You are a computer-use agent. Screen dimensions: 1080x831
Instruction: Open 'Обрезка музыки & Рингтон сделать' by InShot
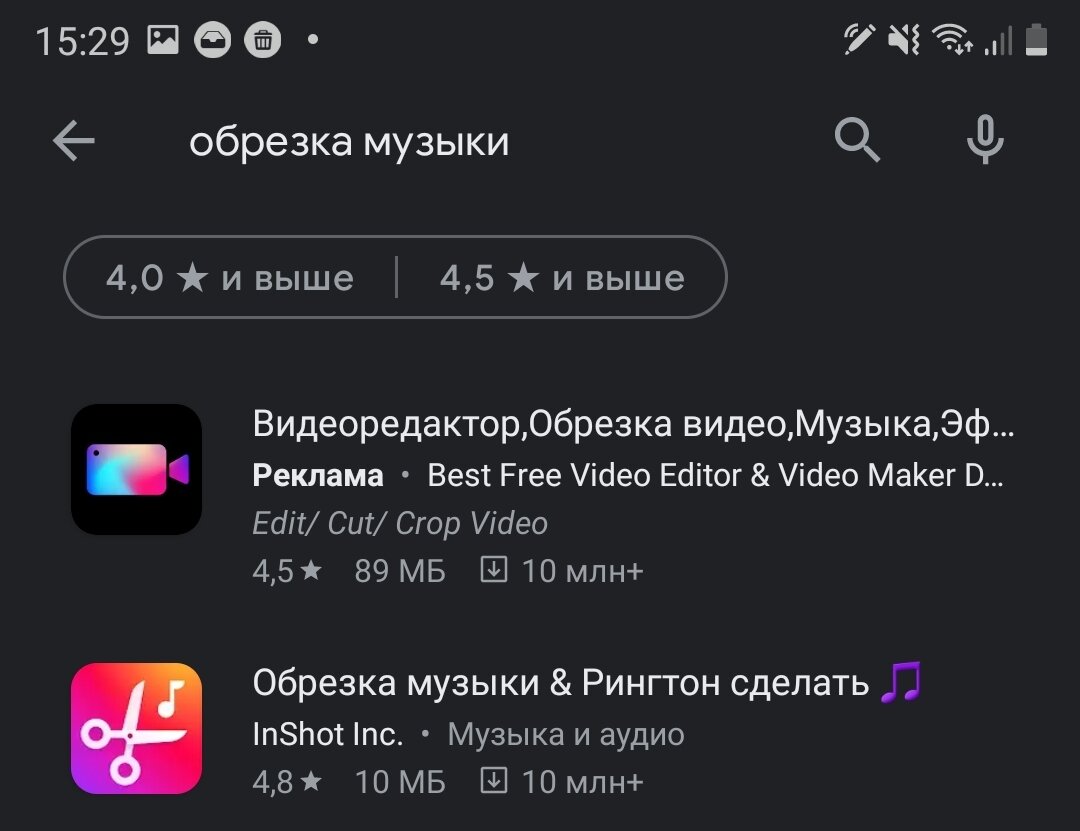coord(543,729)
